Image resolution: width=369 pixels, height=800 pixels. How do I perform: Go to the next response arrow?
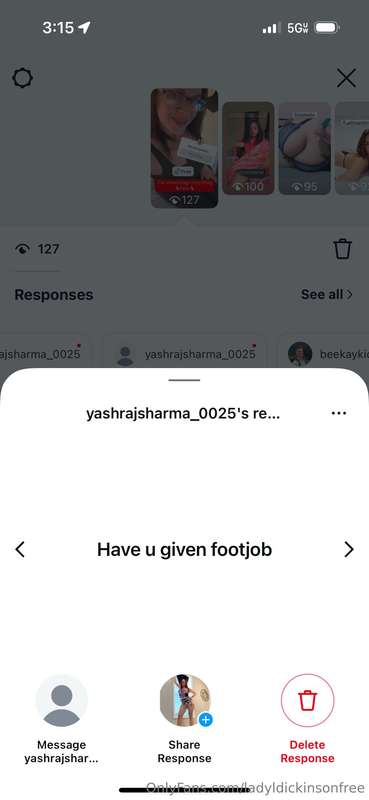349,549
